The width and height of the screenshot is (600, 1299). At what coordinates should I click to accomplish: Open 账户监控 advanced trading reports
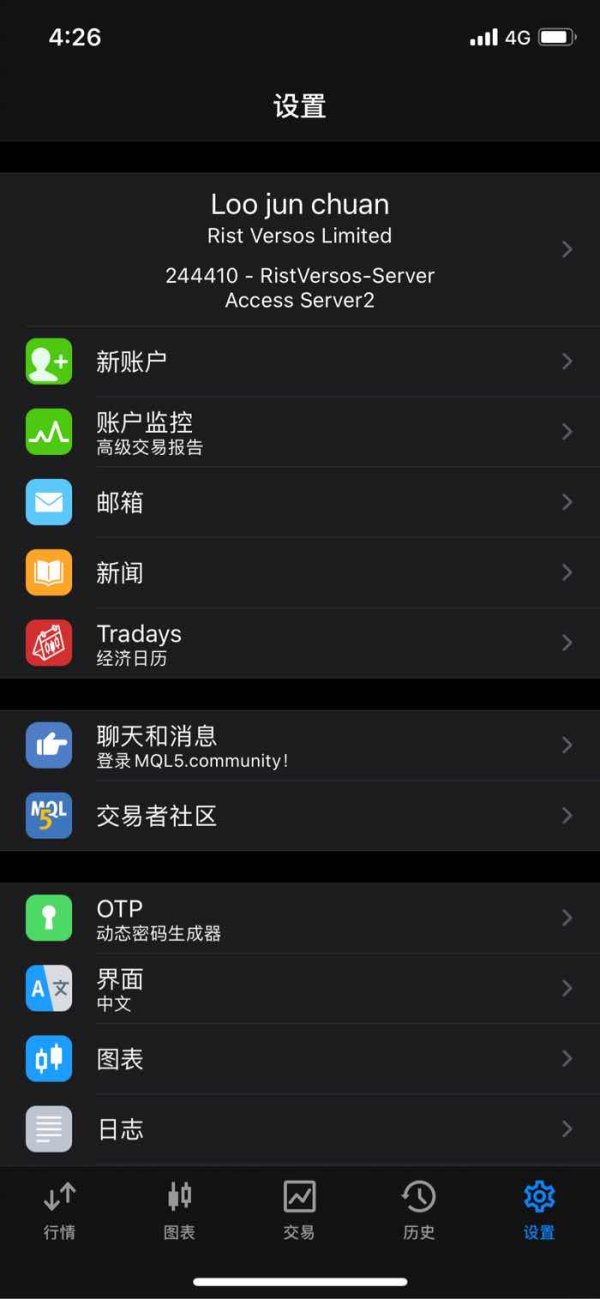point(300,432)
